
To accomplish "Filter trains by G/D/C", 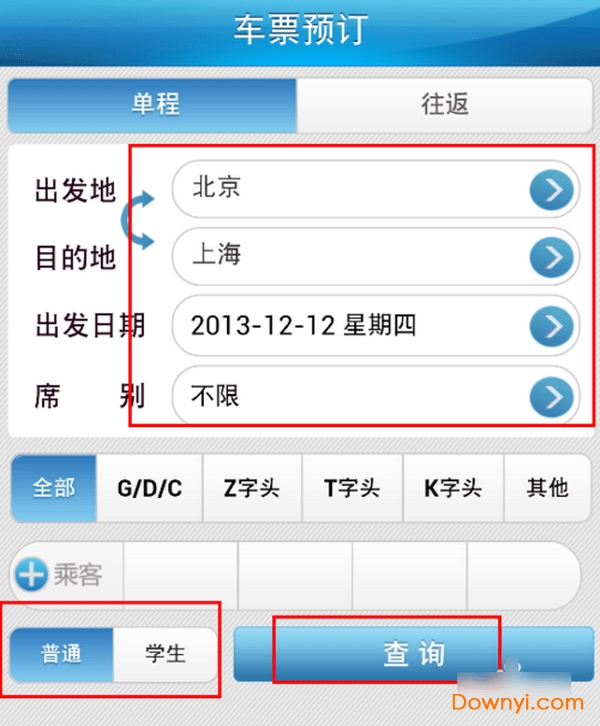I will [150, 488].
